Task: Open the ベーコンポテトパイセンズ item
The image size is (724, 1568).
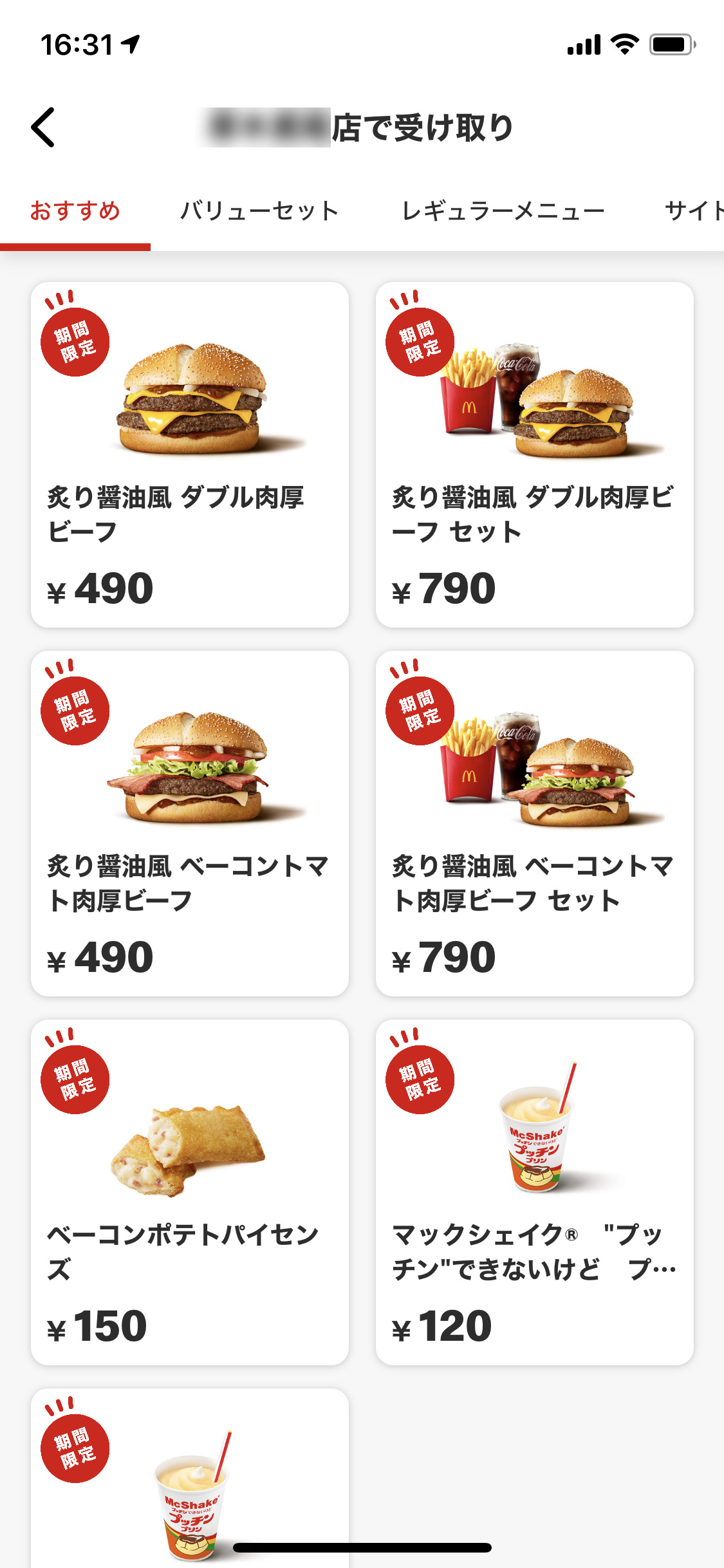Action: tap(190, 1192)
